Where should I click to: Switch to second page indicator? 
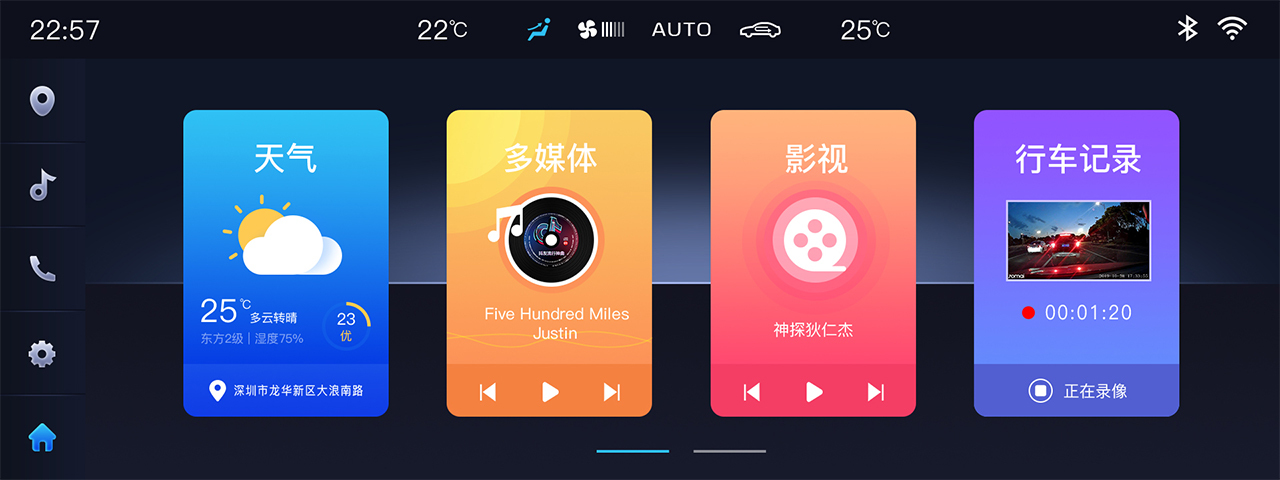(730, 451)
